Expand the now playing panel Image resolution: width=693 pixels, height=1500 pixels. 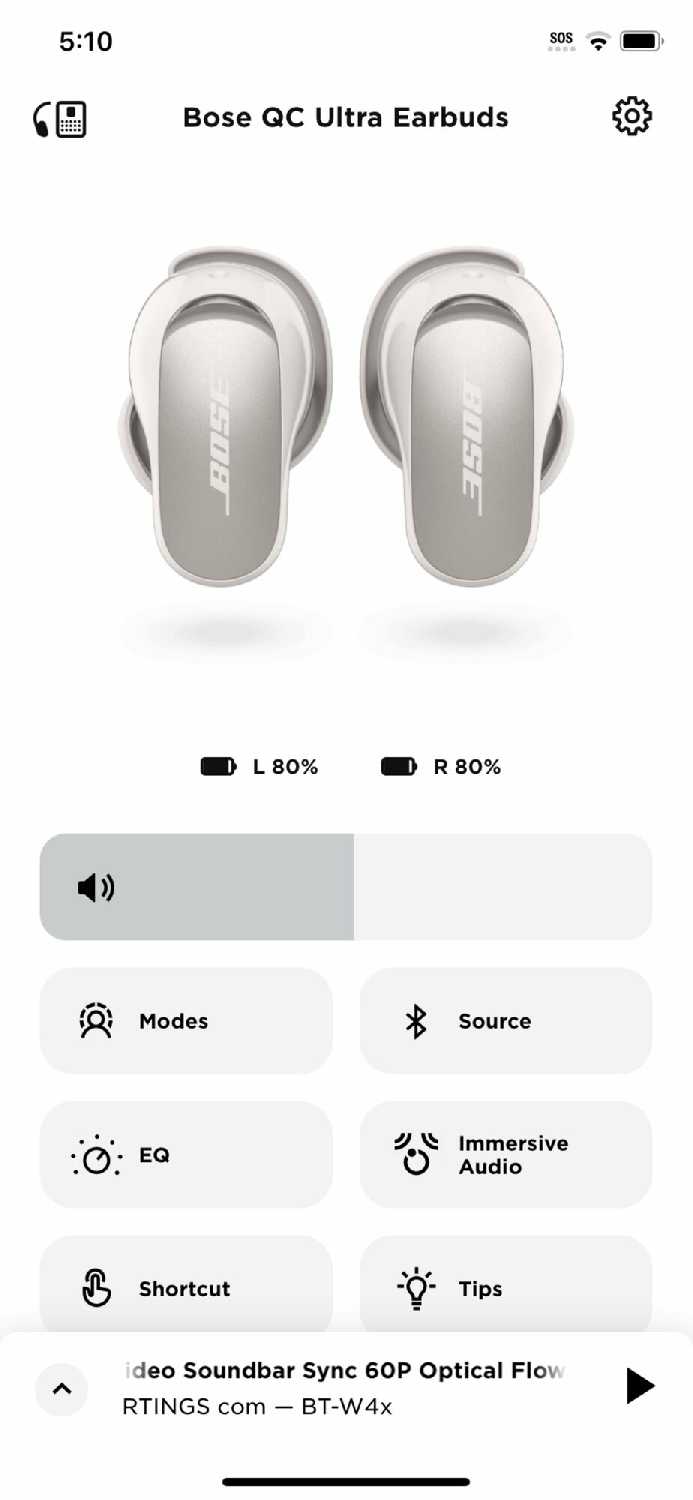(x=61, y=1388)
